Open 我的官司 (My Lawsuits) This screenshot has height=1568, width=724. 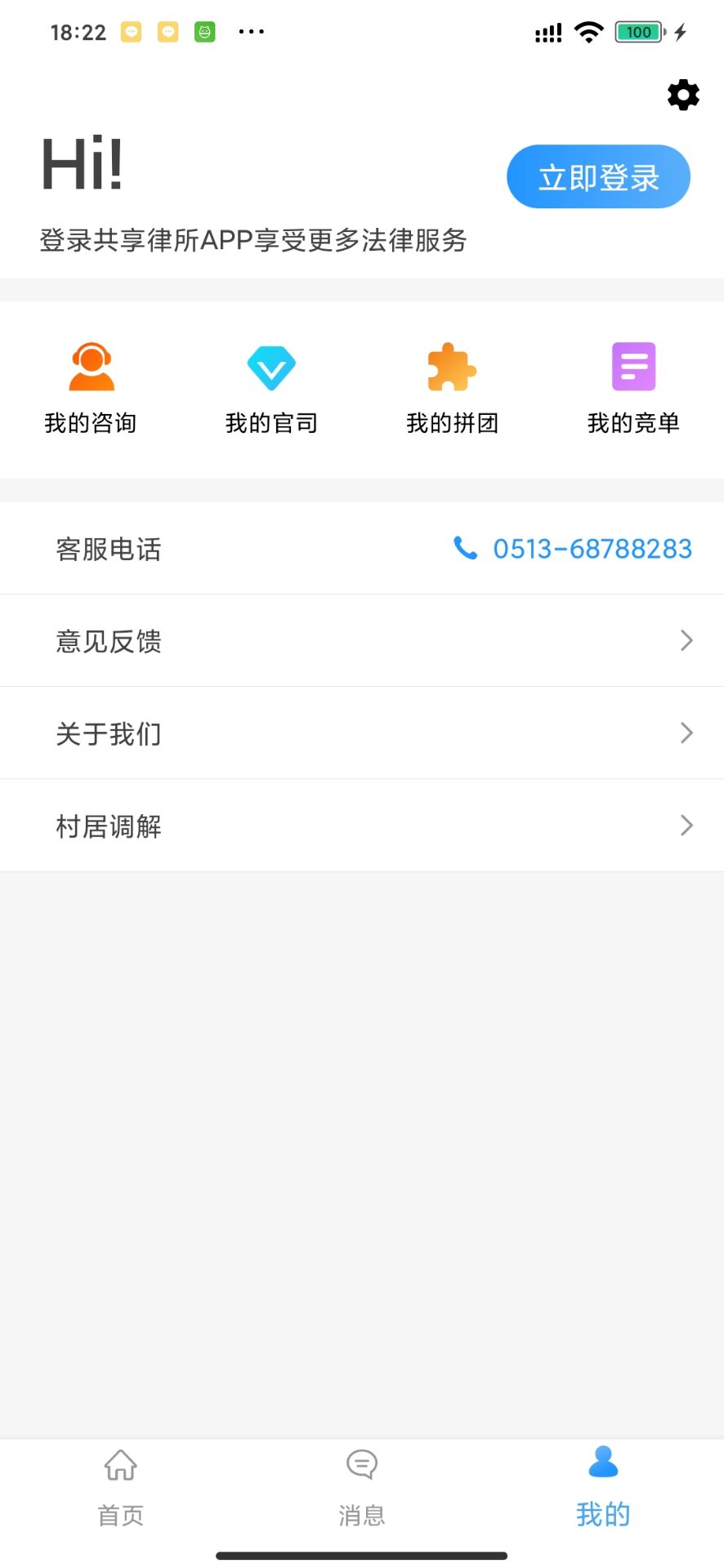[271, 385]
